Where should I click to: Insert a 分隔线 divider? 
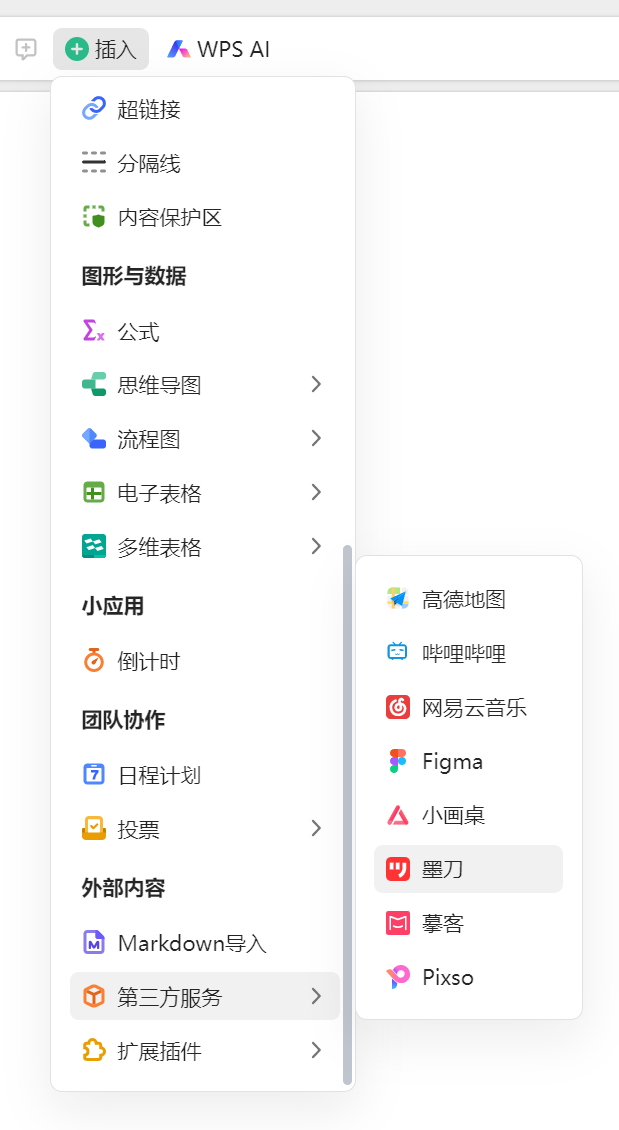[205, 164]
